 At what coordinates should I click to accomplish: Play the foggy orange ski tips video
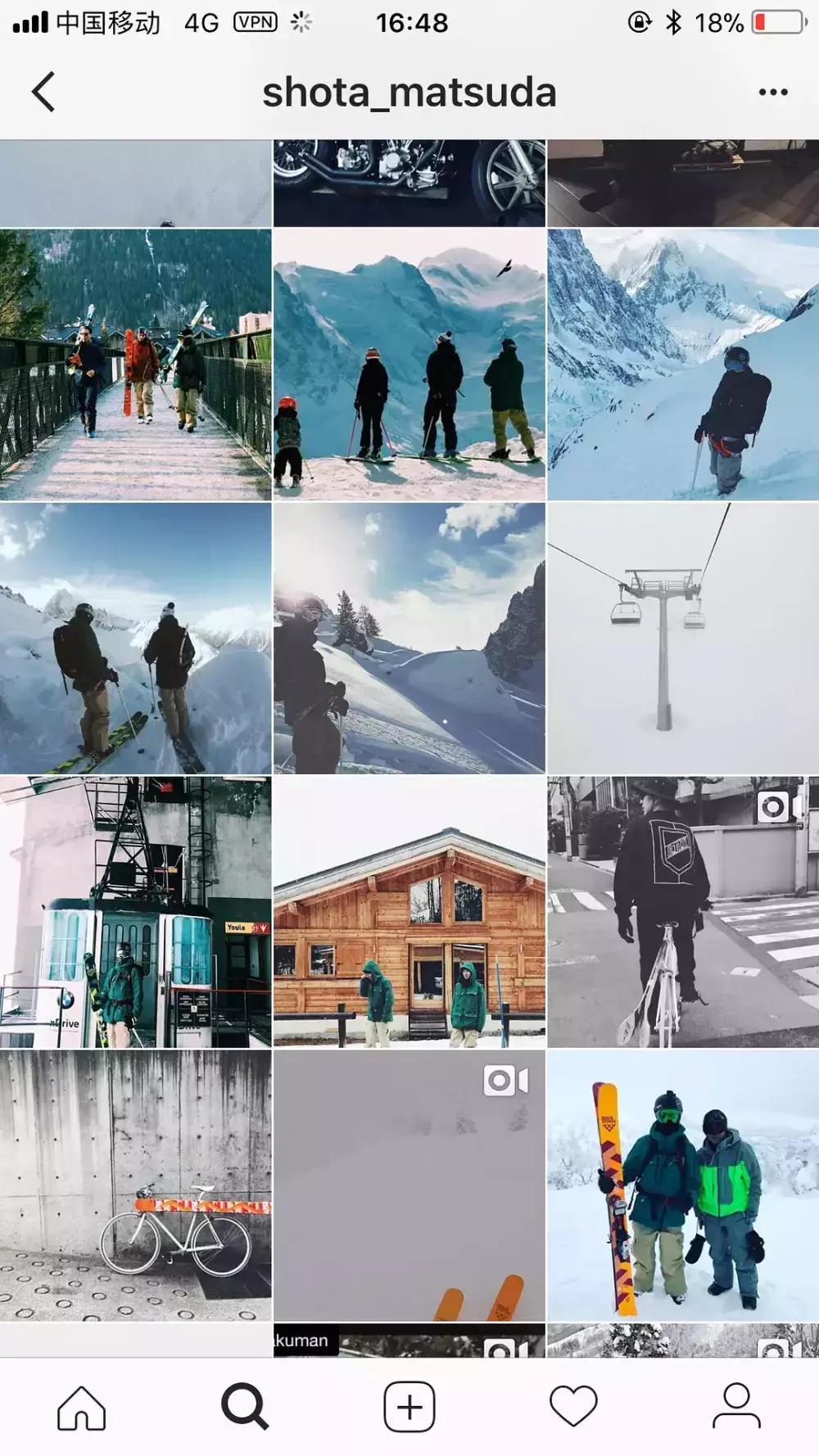(x=409, y=1186)
